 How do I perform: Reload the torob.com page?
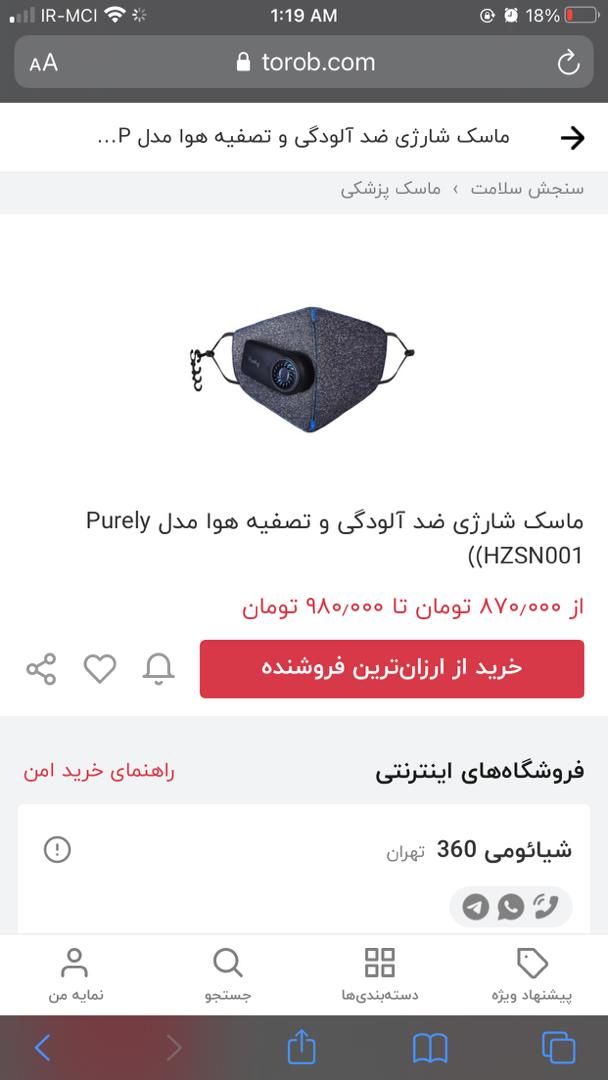[568, 63]
